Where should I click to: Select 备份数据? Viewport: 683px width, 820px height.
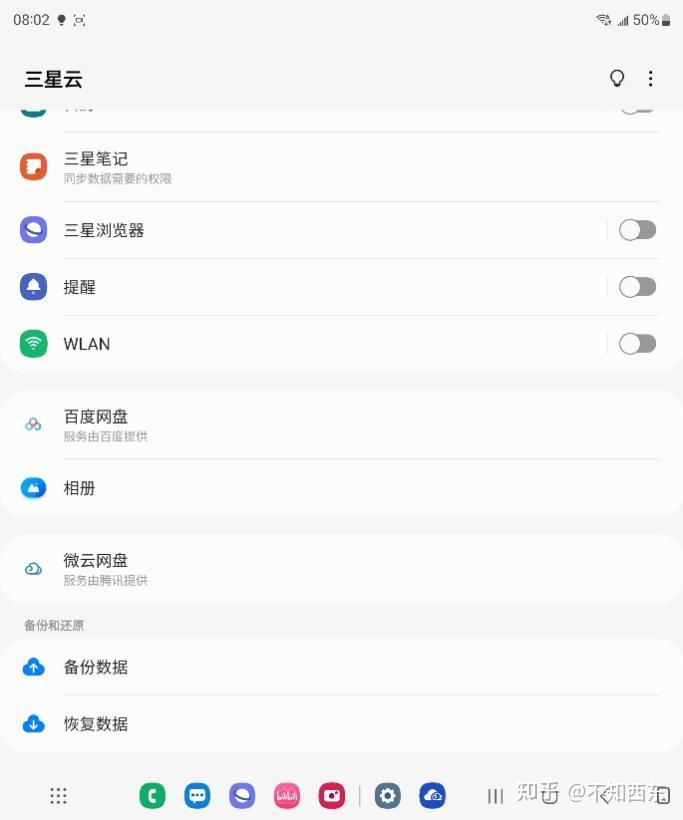tap(300, 667)
